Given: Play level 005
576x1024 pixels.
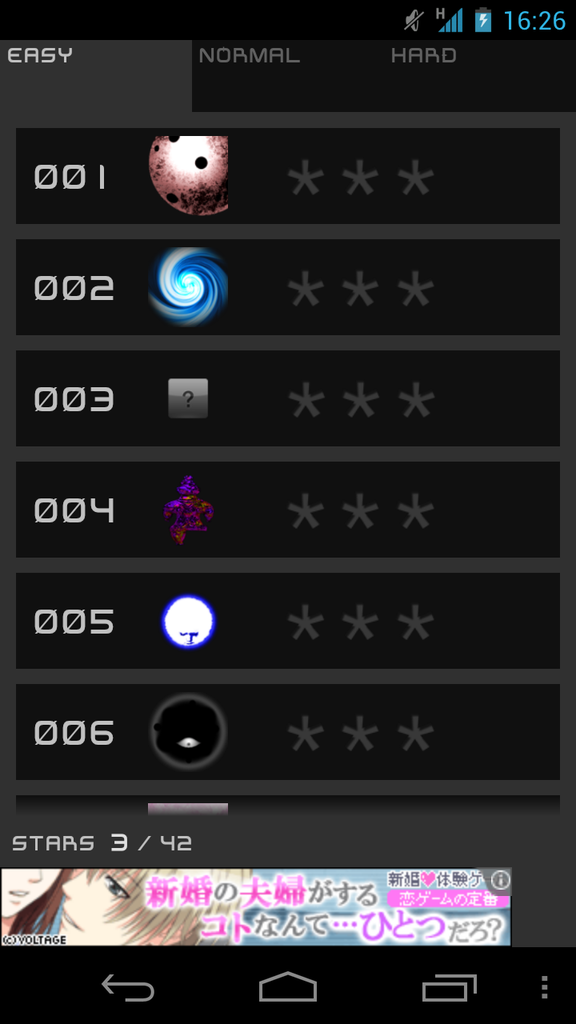Looking at the screenshot, I should pos(288,620).
